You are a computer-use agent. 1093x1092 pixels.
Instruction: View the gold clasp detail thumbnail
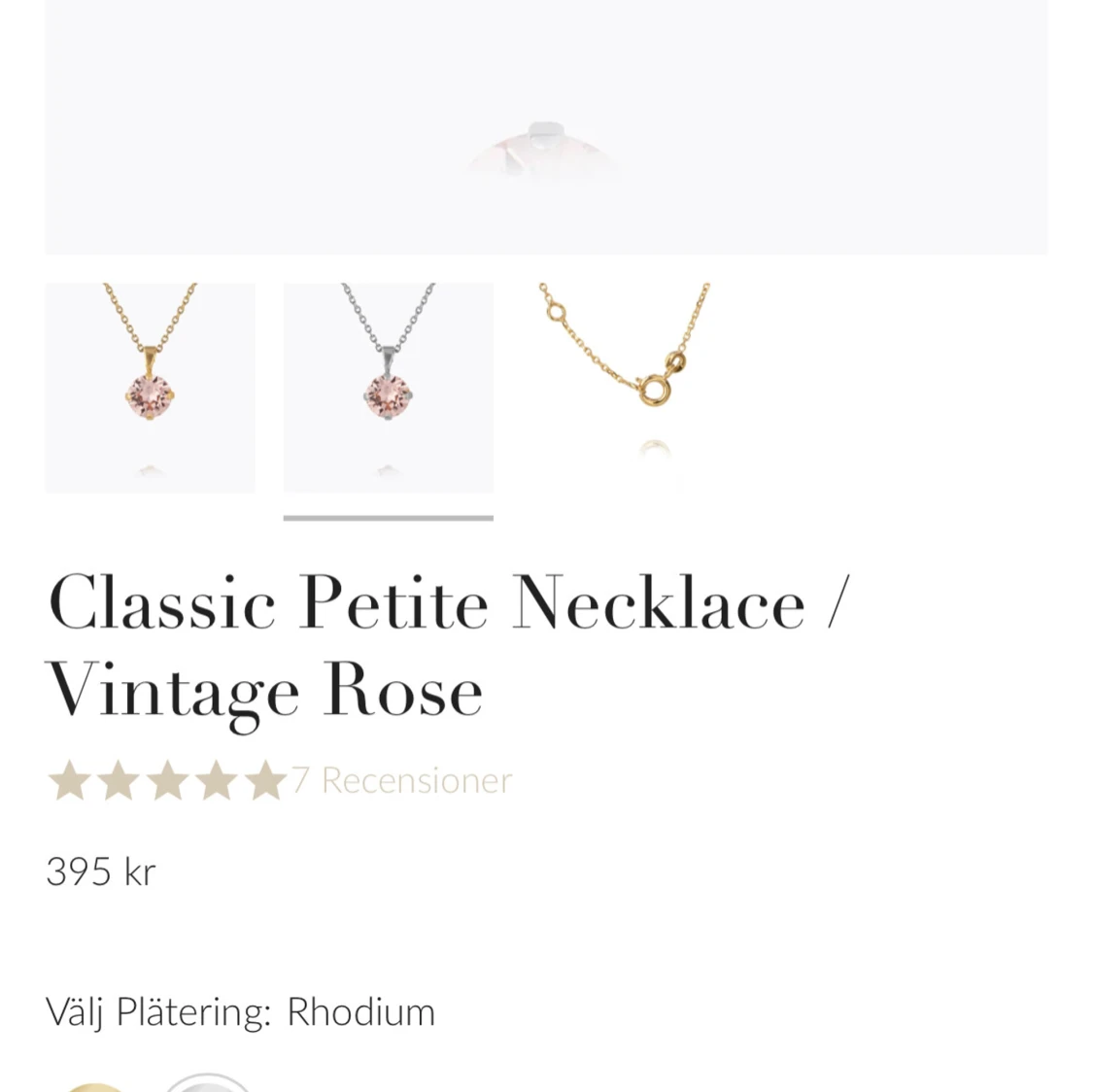[626, 388]
